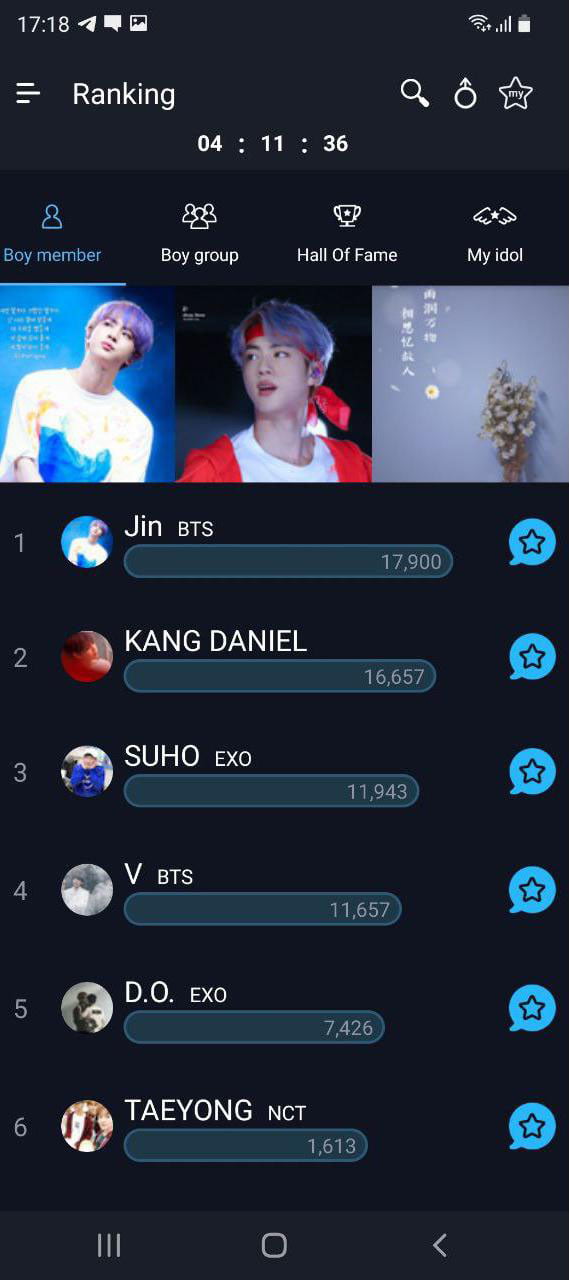Switch to the Boy group tab

[199, 233]
